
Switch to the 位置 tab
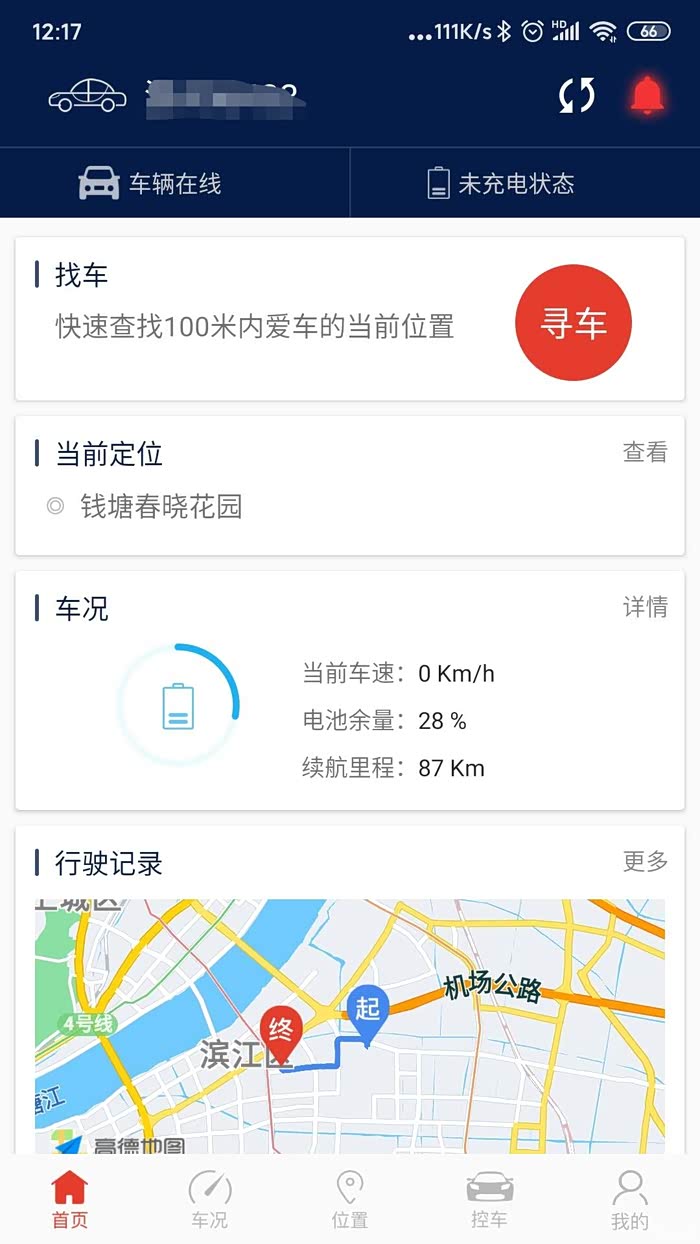click(x=350, y=1199)
